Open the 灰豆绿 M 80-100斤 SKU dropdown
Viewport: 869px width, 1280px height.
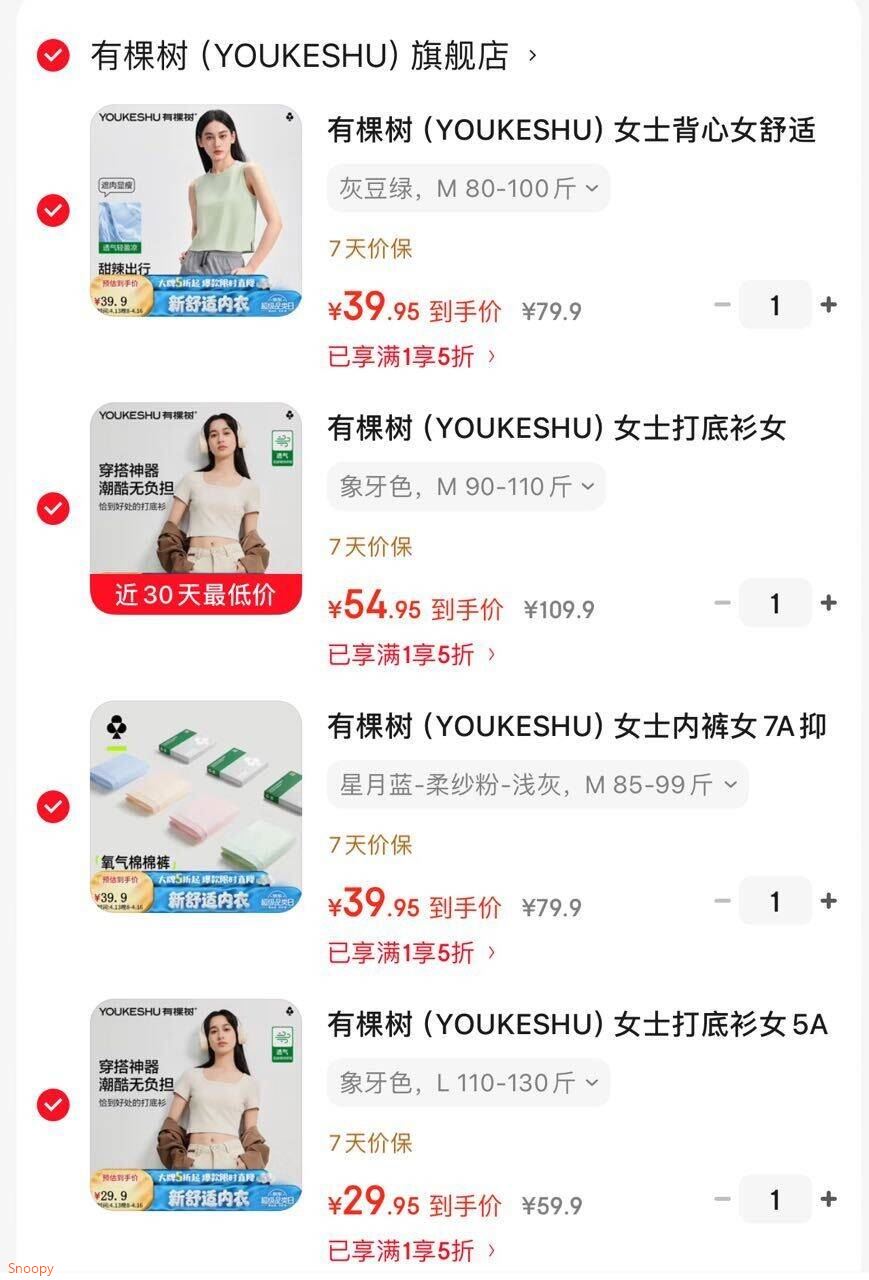(x=467, y=188)
